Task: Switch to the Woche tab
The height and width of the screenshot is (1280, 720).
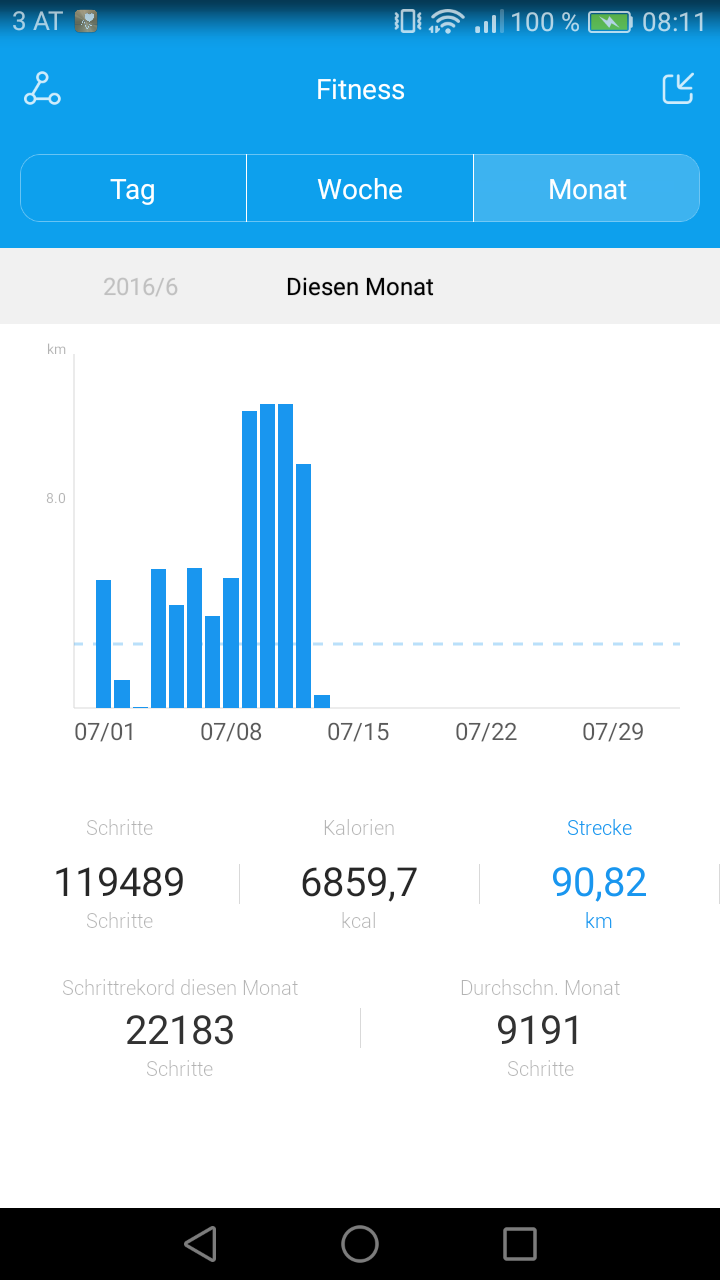Action: coord(360,189)
